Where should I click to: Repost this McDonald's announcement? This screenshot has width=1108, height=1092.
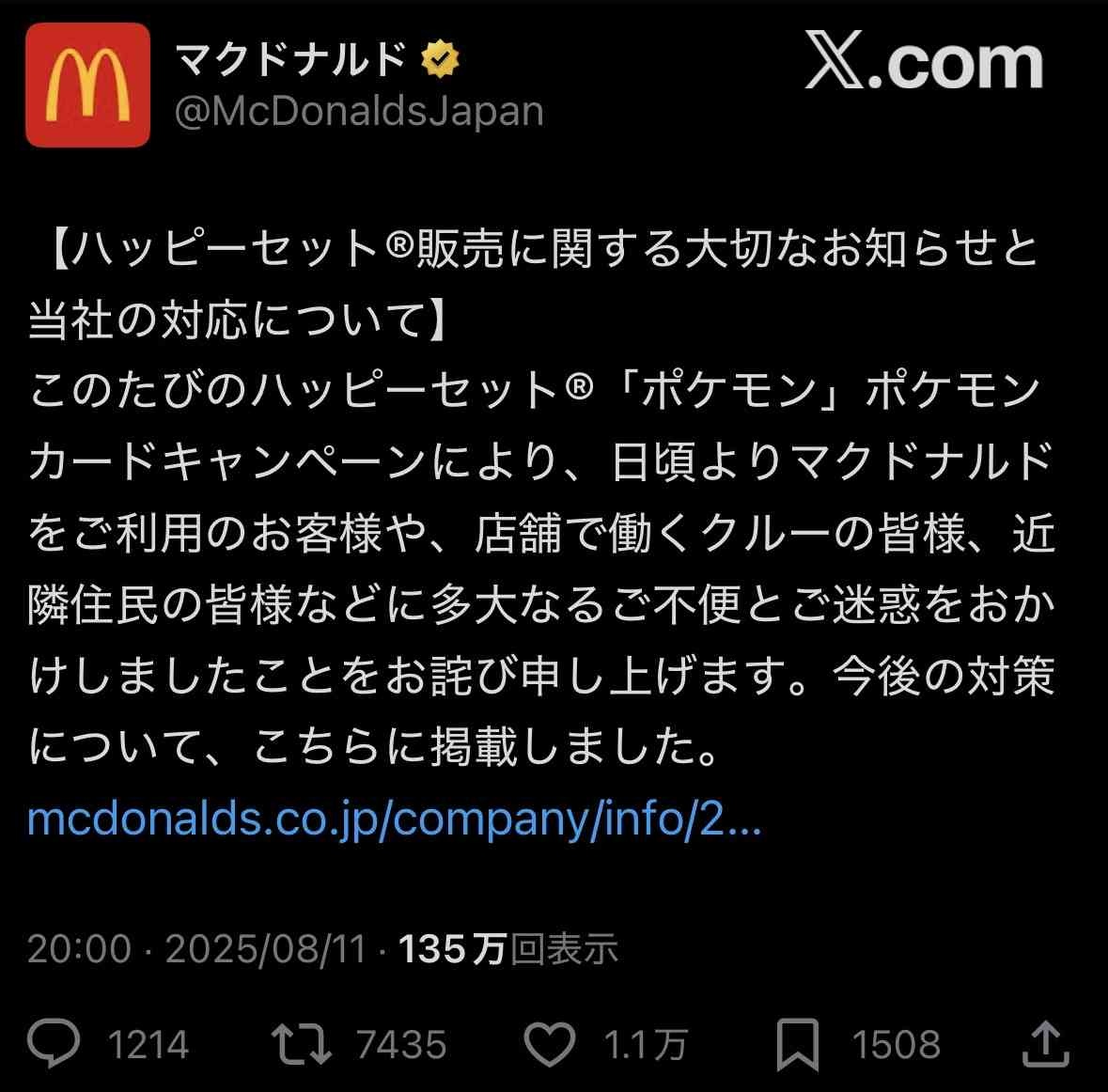pyautogui.click(x=301, y=1044)
